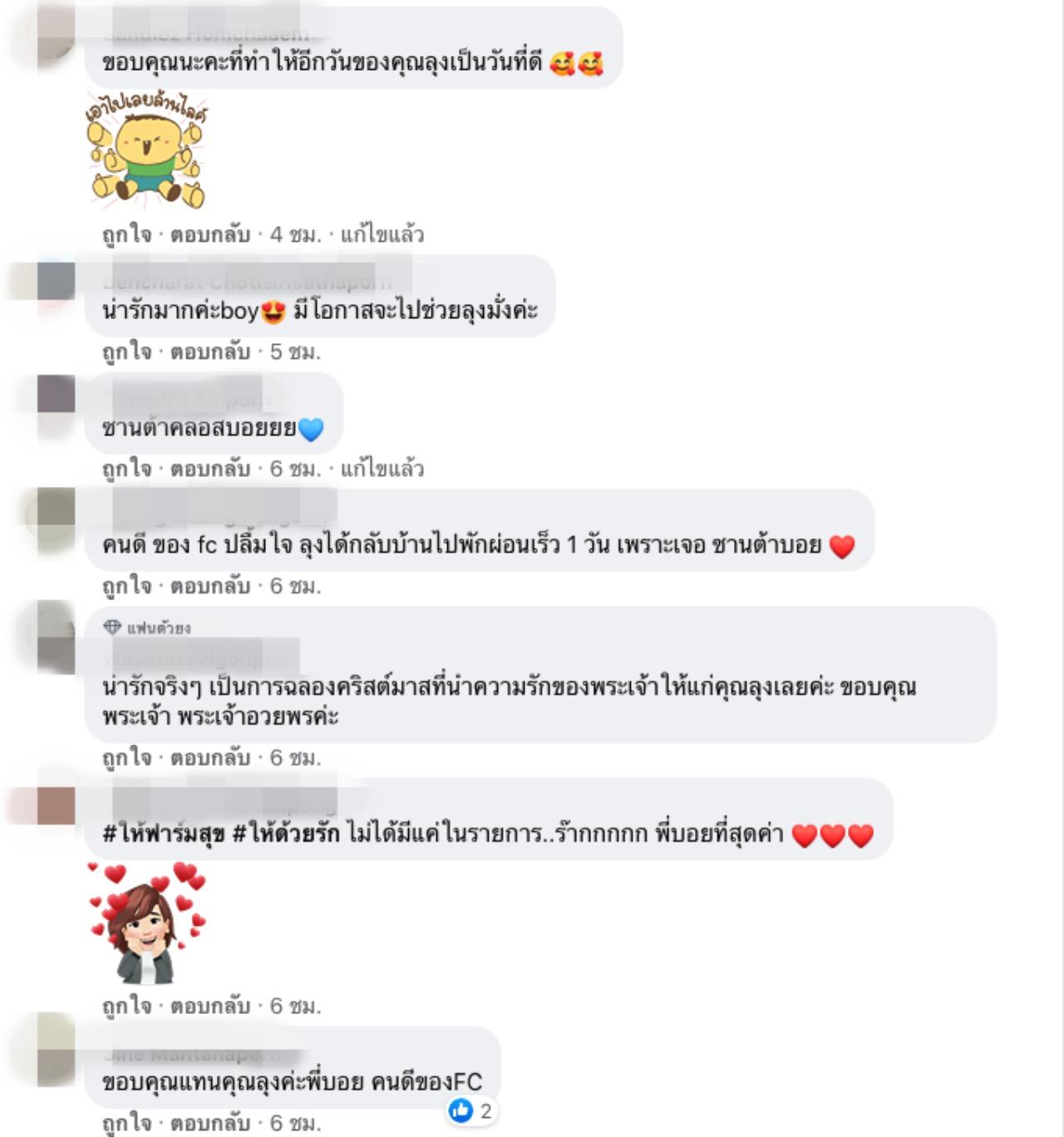
Task: Like the comment 'ขอบคุณนะคะที่ทำให้อีกวันของคุณลุง'
Action: pos(126,234)
